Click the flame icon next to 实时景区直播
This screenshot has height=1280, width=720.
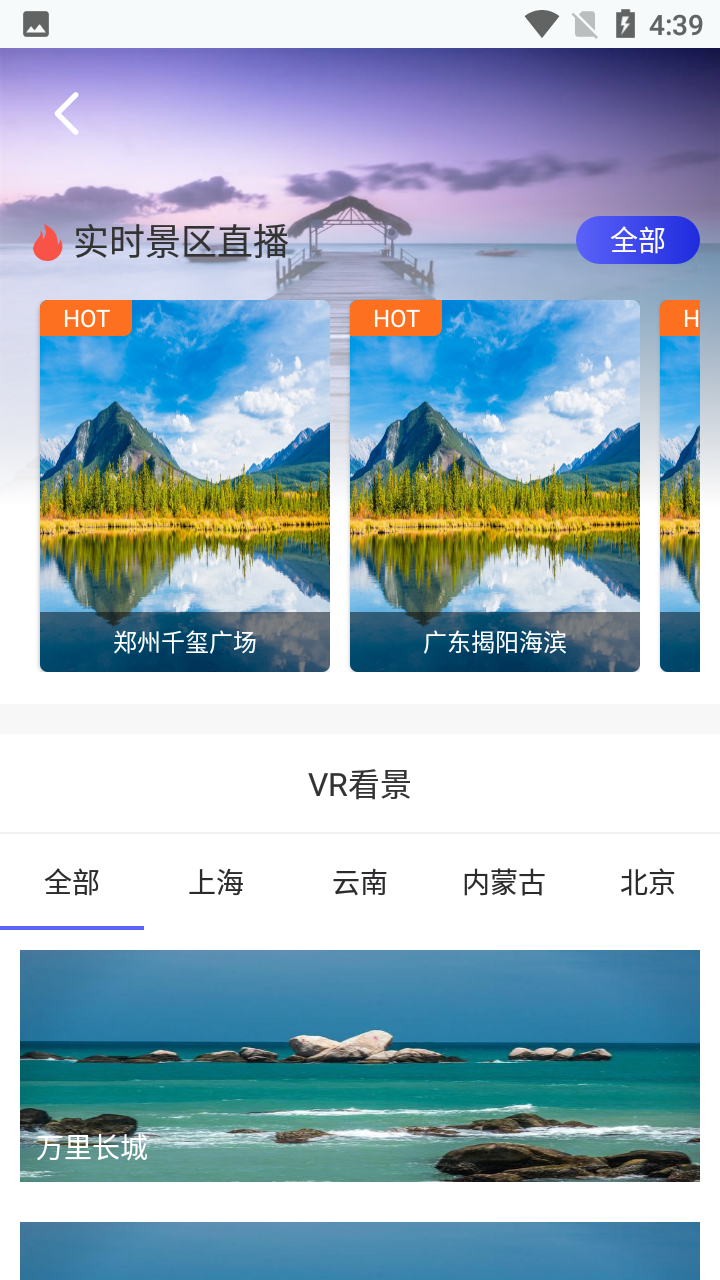pyautogui.click(x=46, y=240)
